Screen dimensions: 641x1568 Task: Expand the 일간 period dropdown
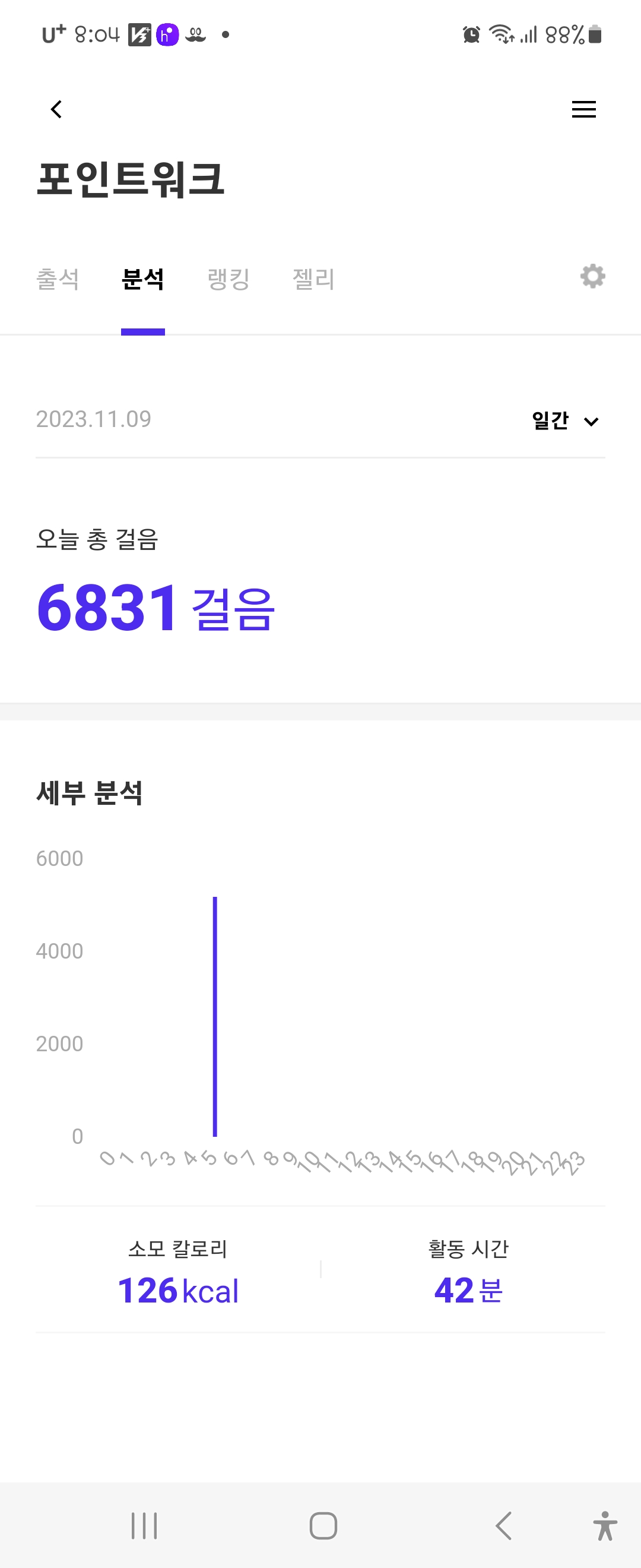(x=565, y=421)
